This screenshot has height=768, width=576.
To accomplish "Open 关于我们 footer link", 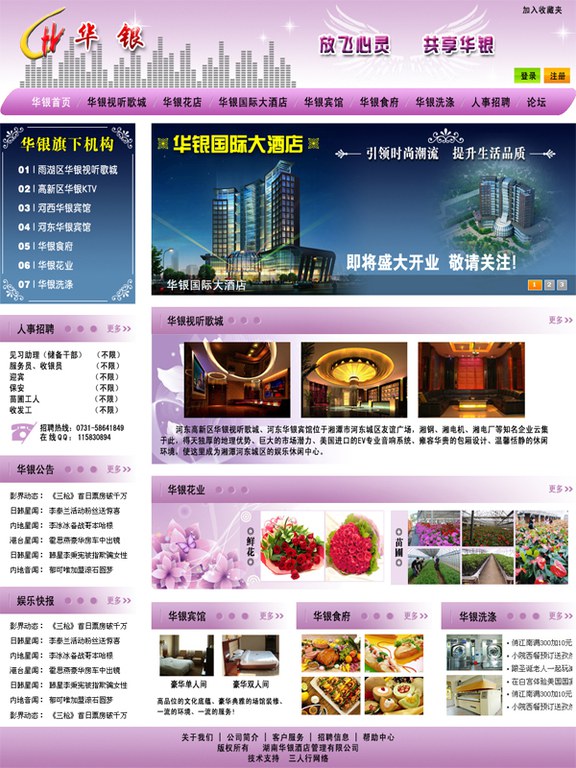I will click(x=197, y=737).
